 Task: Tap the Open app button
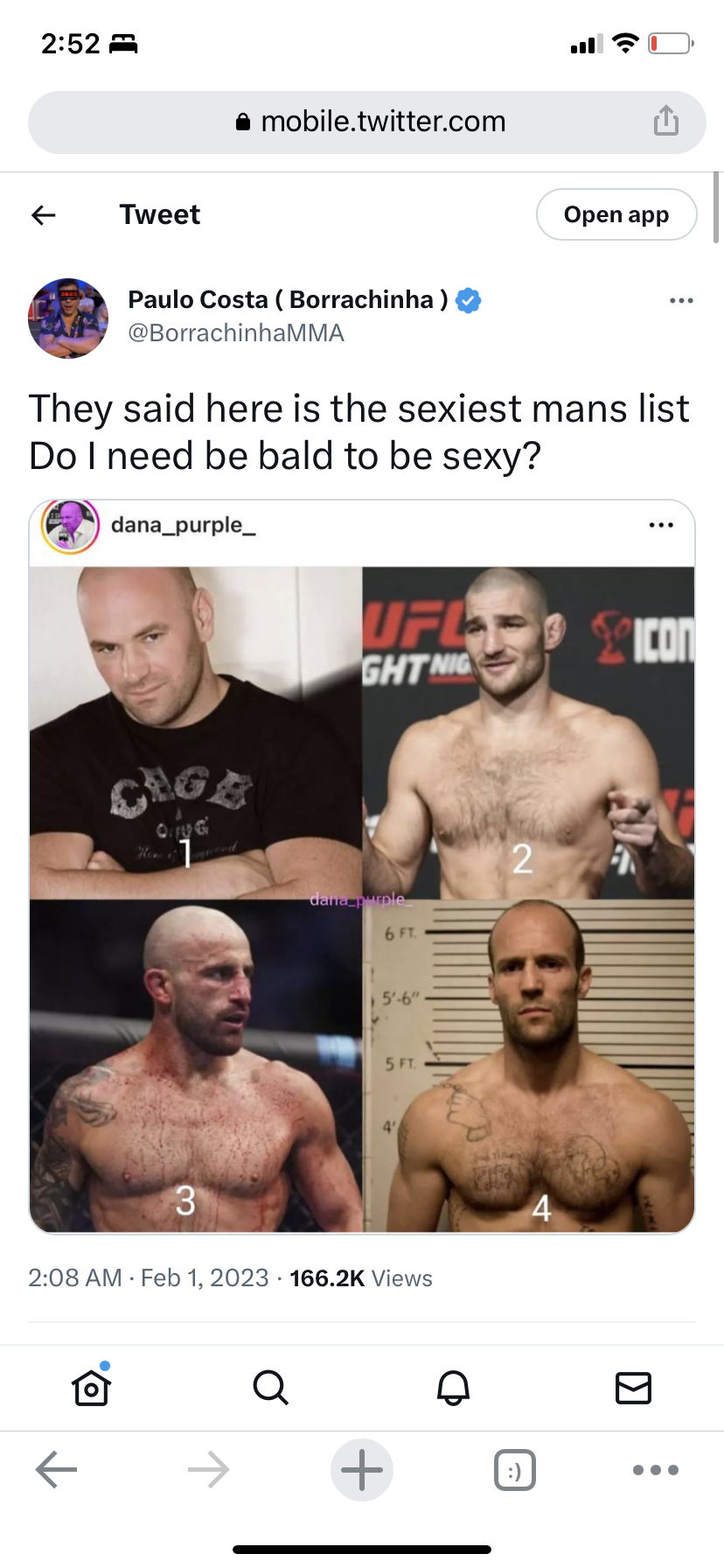coord(616,214)
